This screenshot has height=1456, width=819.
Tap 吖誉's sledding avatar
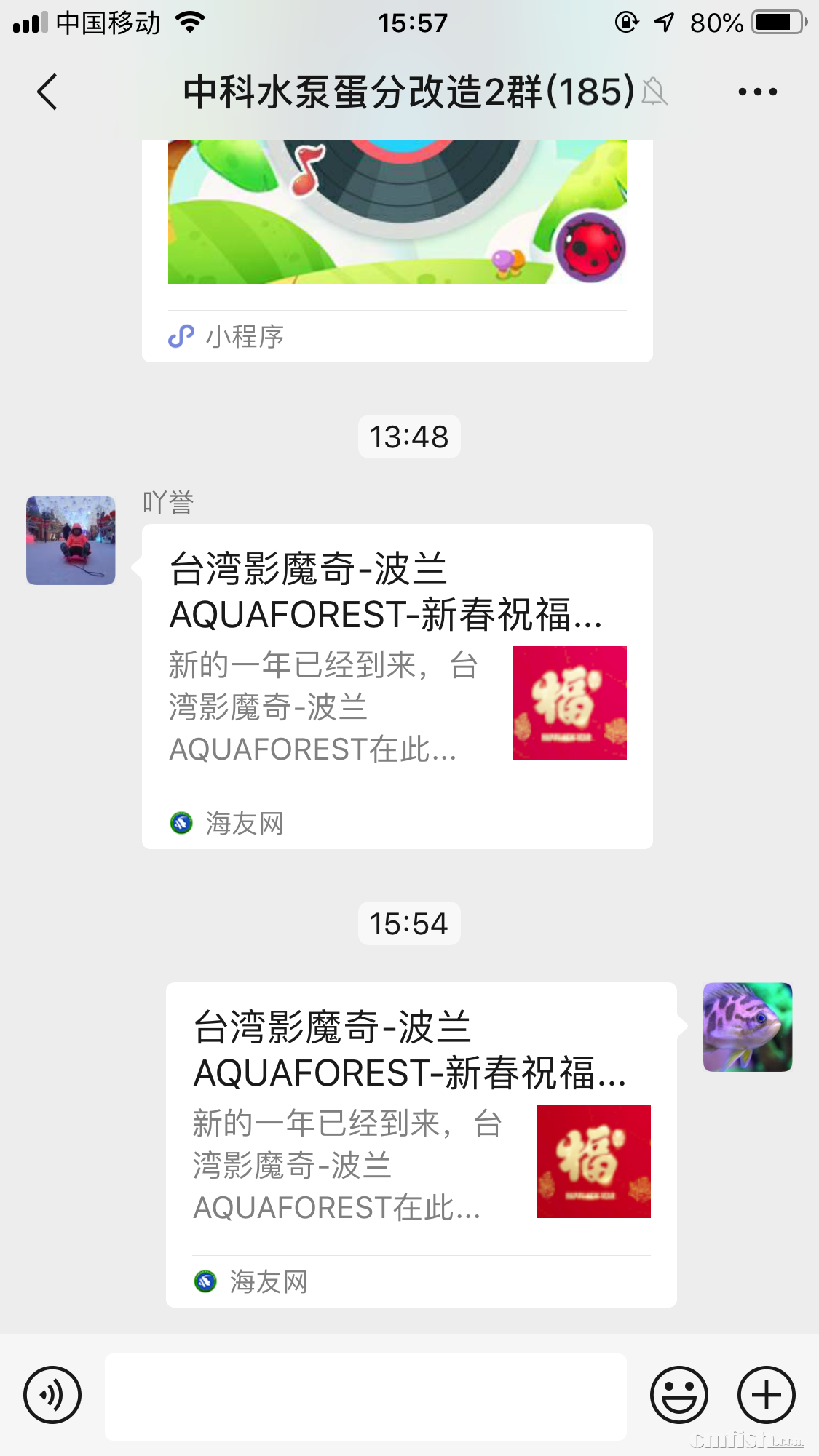pos(70,539)
